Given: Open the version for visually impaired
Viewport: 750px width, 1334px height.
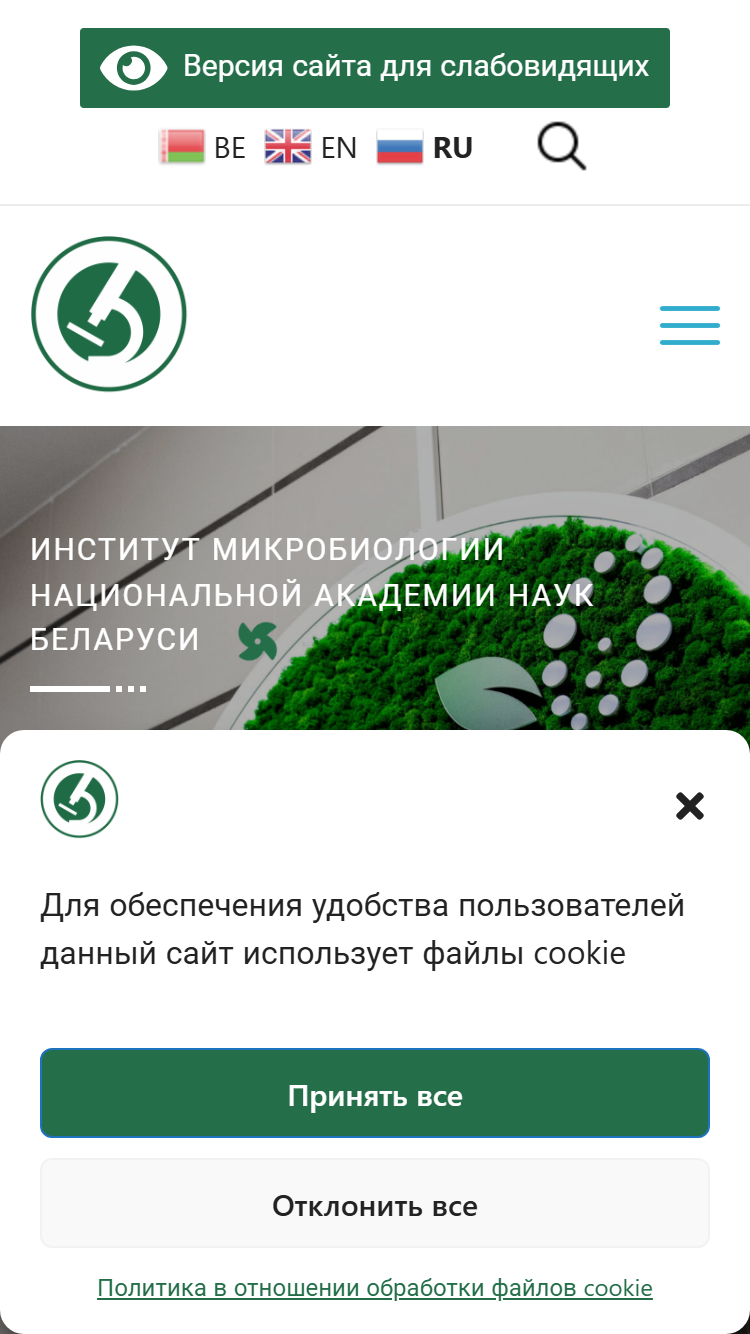Looking at the screenshot, I should 375,68.
